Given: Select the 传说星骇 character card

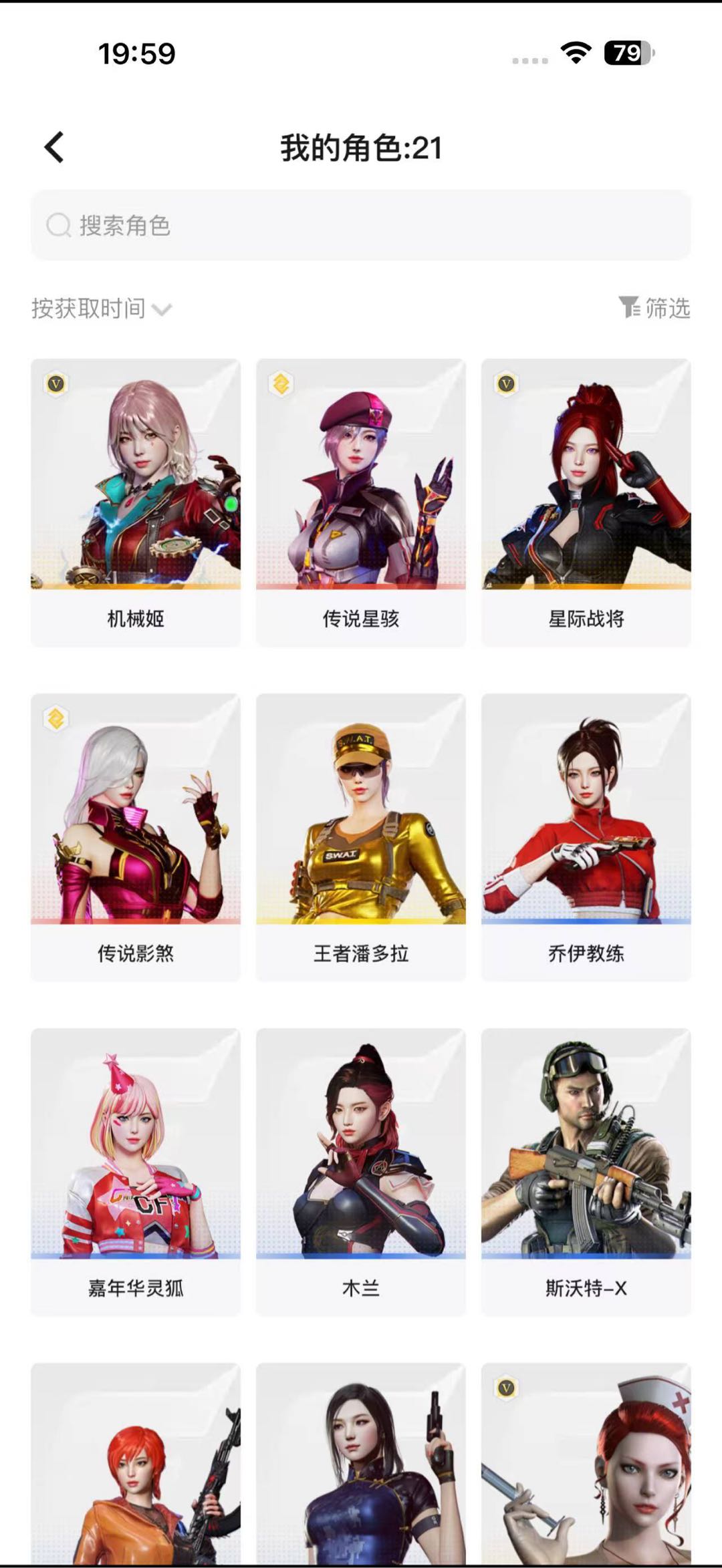Looking at the screenshot, I should (361, 502).
